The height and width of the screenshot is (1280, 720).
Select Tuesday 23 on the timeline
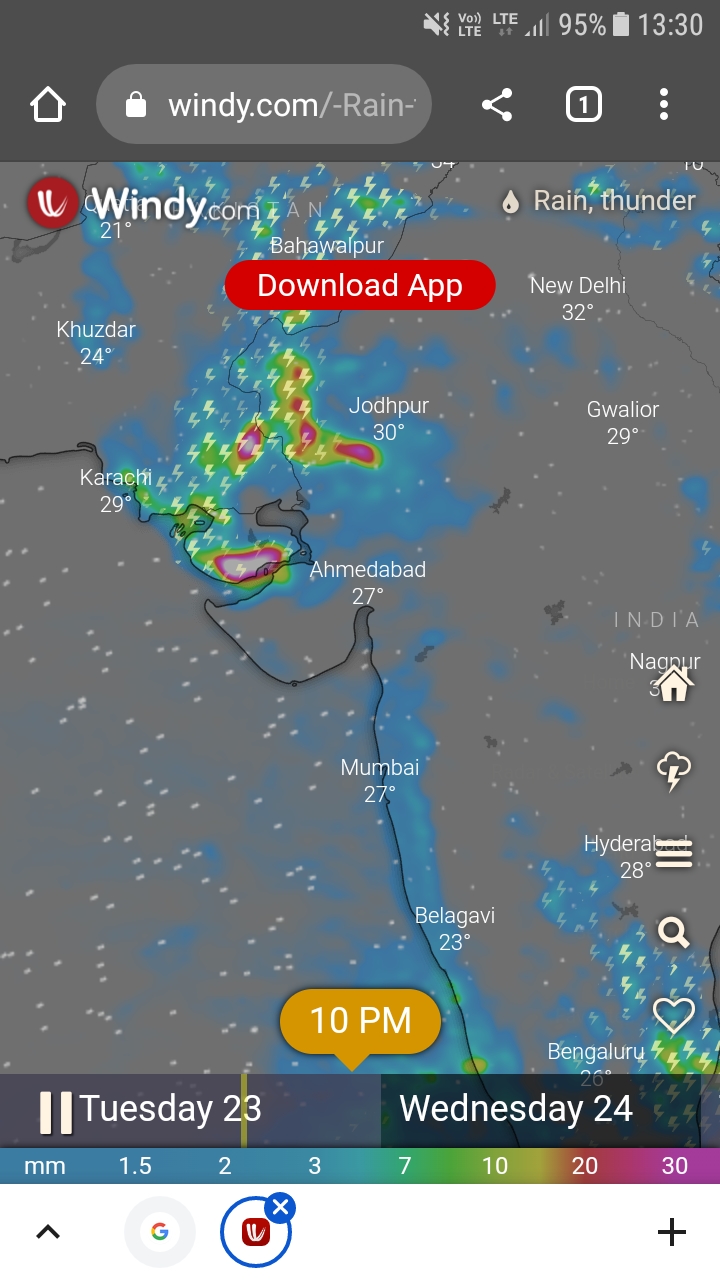(170, 1109)
